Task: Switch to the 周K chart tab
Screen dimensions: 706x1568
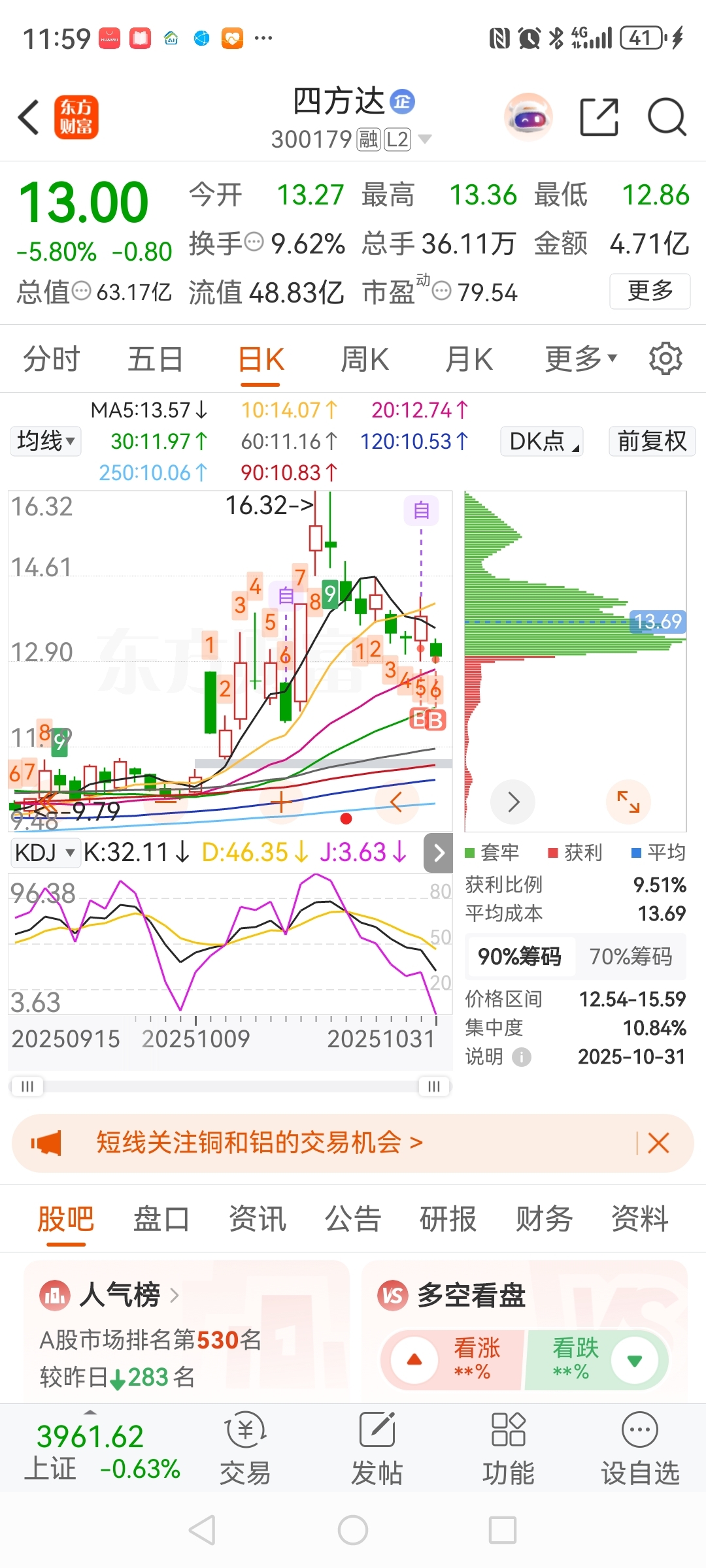Action: [x=364, y=359]
